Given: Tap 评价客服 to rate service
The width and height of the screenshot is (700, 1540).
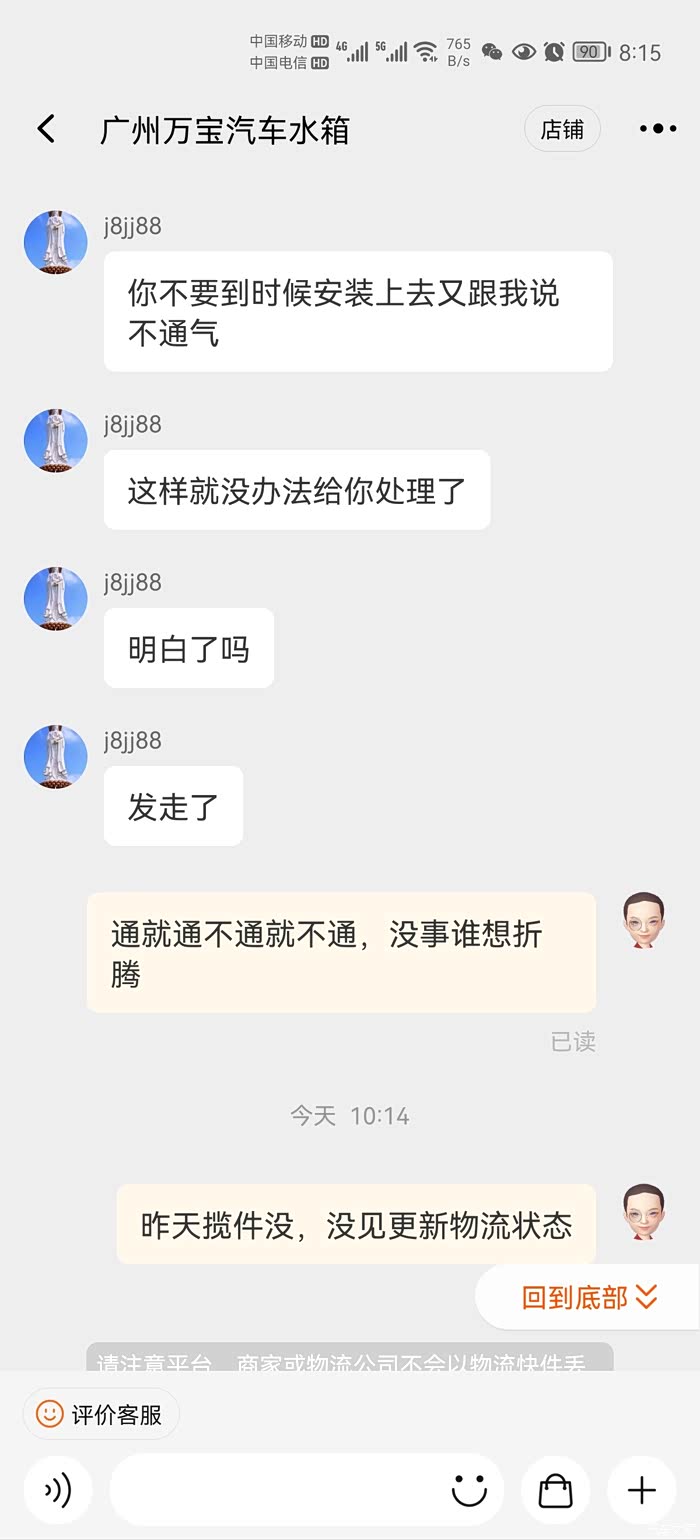Looking at the screenshot, I should 100,1414.
